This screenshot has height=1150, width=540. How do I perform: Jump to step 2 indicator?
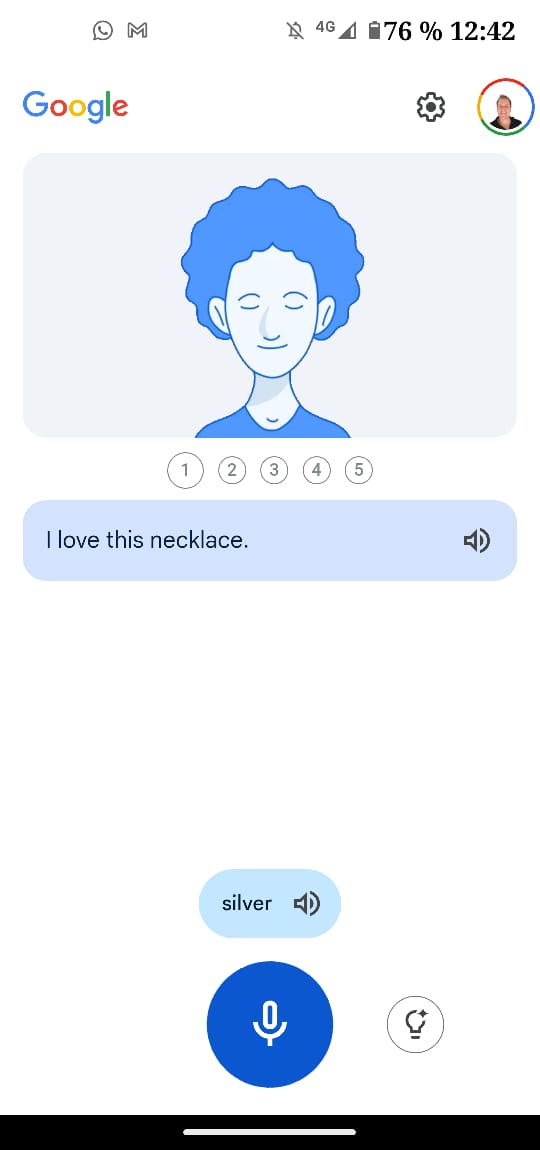coord(232,470)
